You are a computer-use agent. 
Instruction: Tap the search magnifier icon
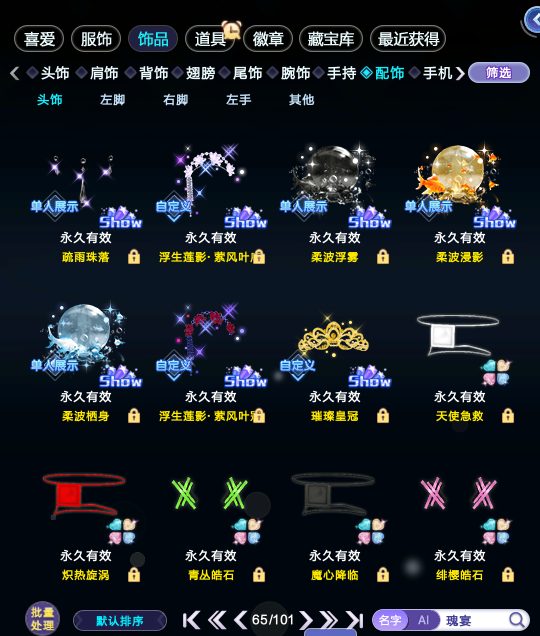pos(517,620)
